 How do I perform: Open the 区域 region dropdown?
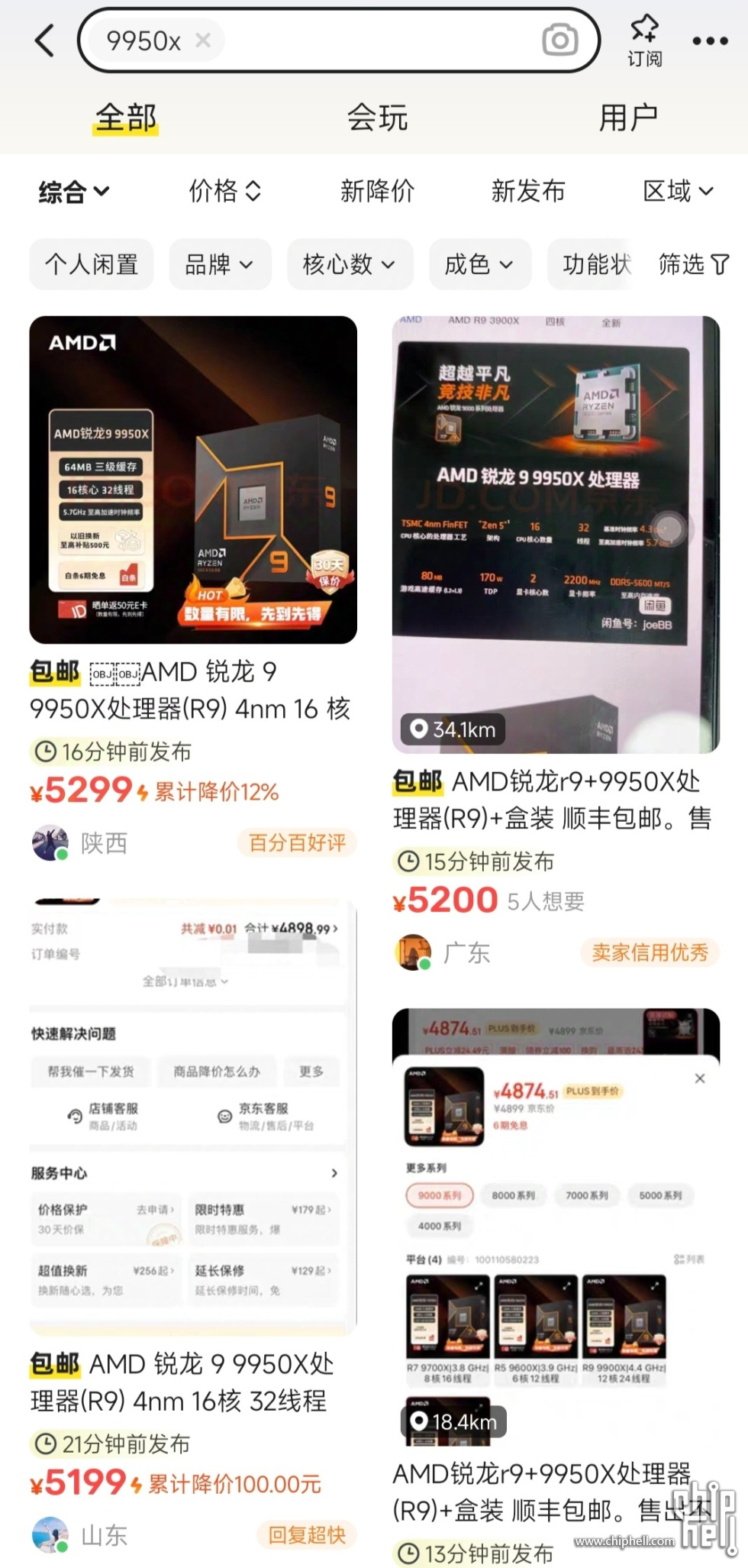pos(678,191)
